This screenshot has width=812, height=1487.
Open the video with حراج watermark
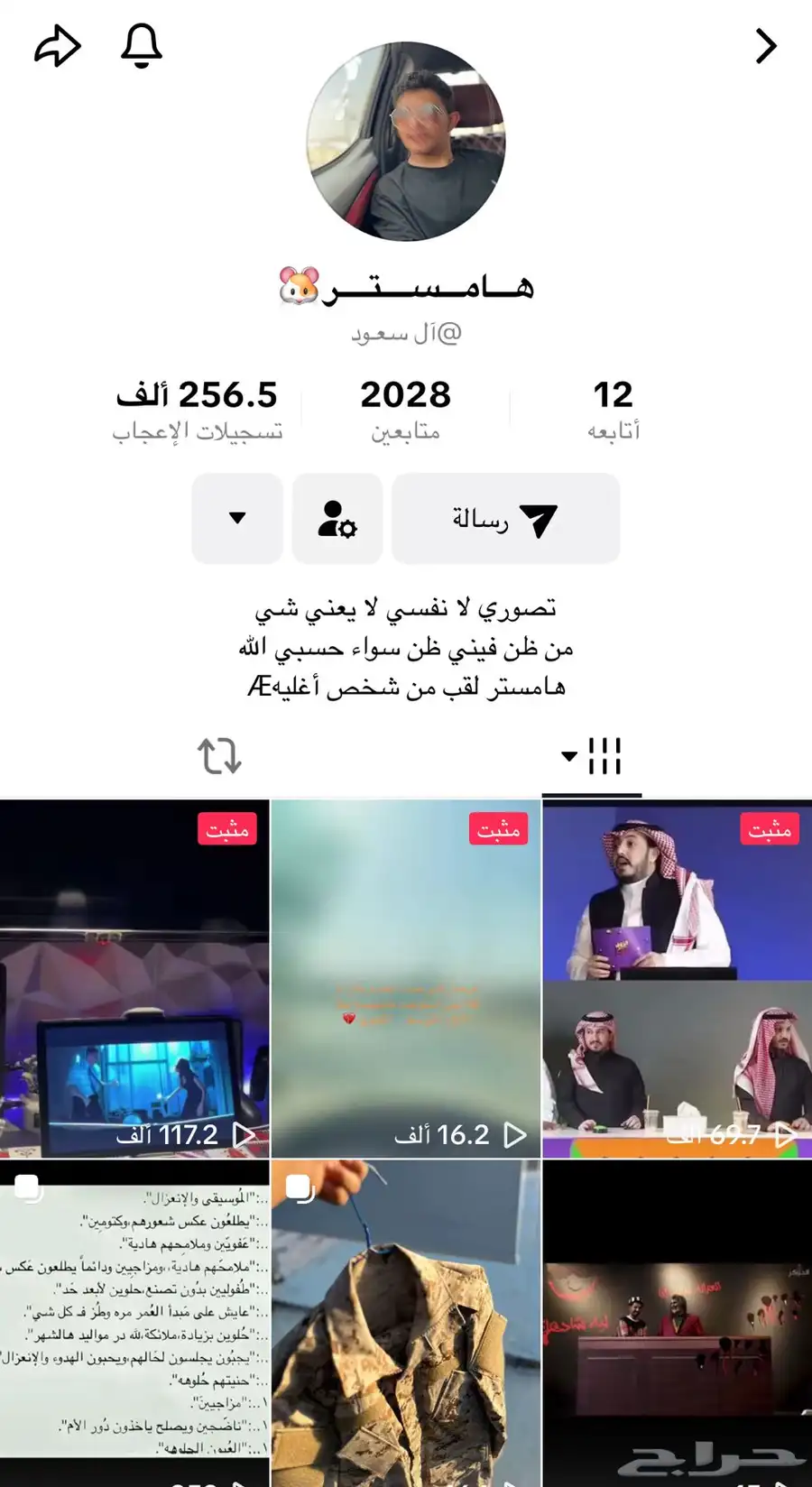tap(678, 1324)
